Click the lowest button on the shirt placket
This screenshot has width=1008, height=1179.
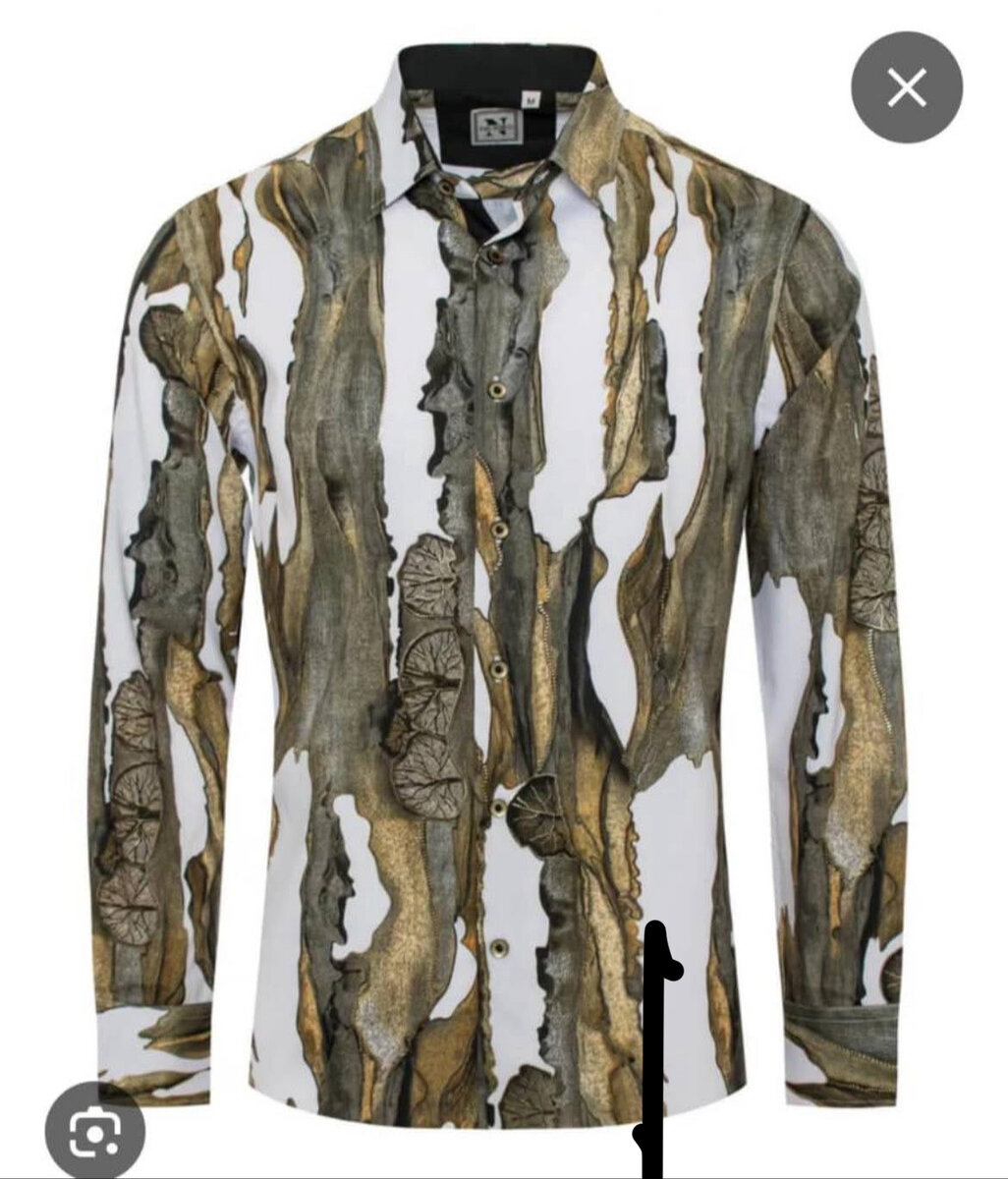[x=499, y=946]
